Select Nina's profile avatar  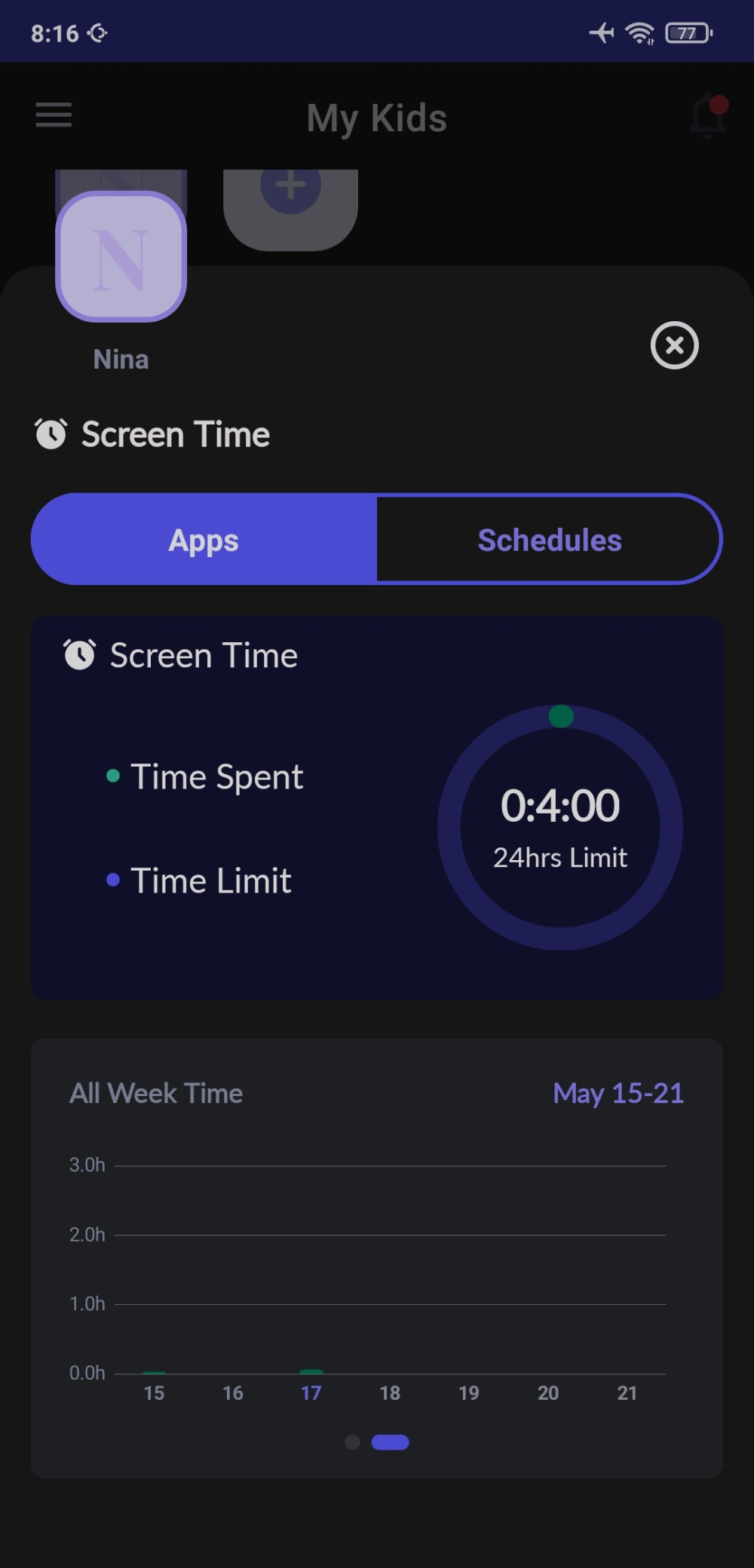pyautogui.click(x=121, y=256)
